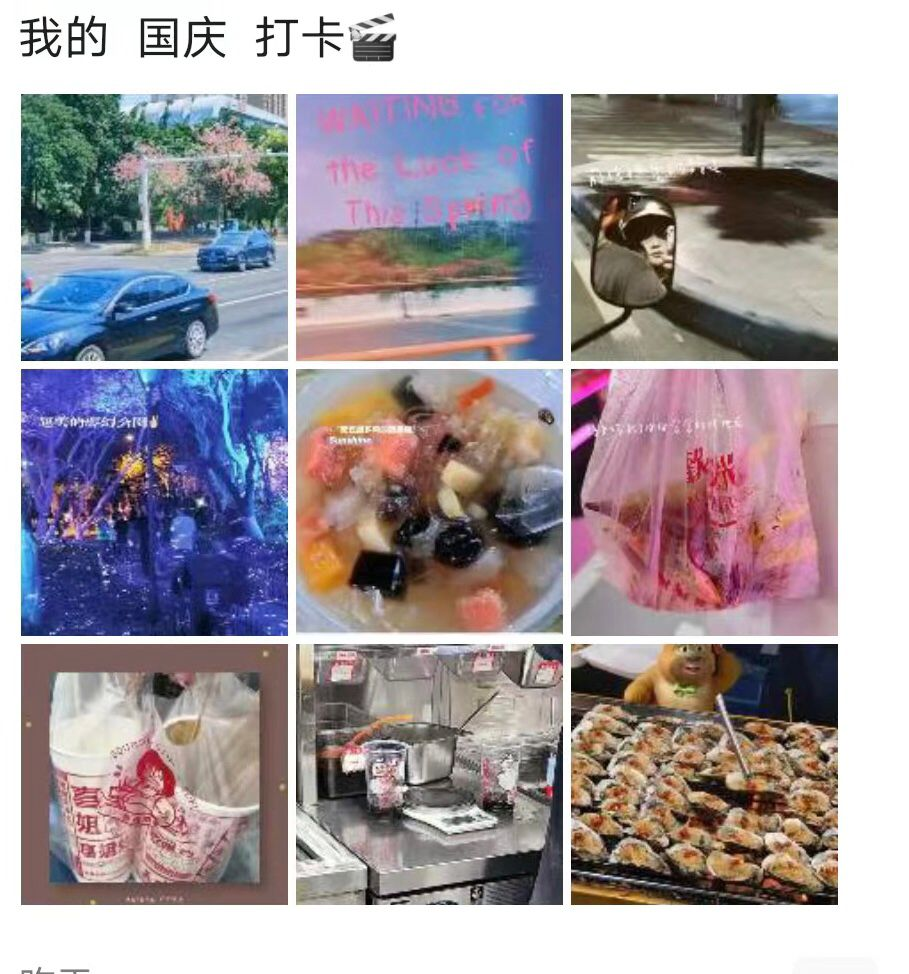This screenshot has height=974, width=909.
Task: Open the pink plastic bag photo
Action: point(704,502)
